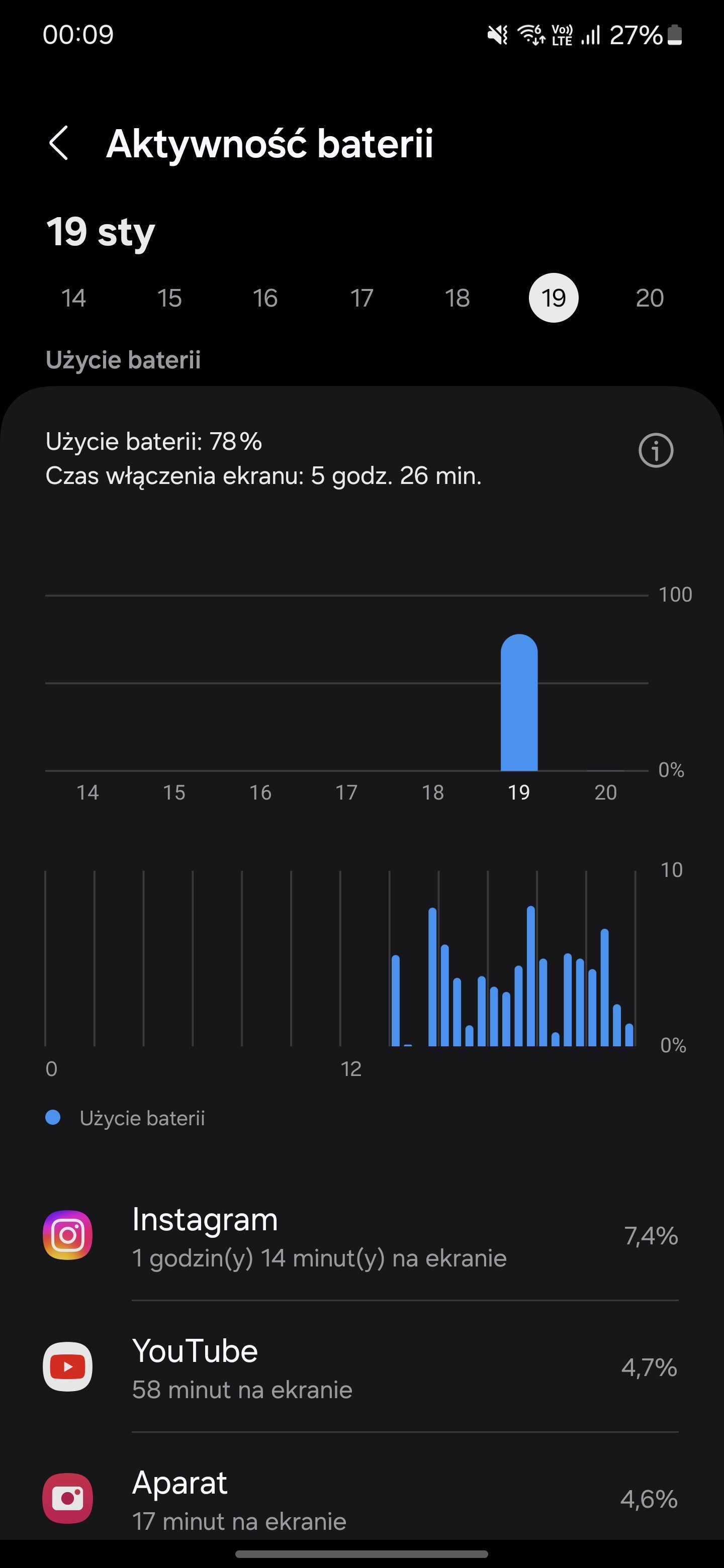Open Instagram battery usage details
This screenshot has height=1568, width=724.
[361, 1236]
